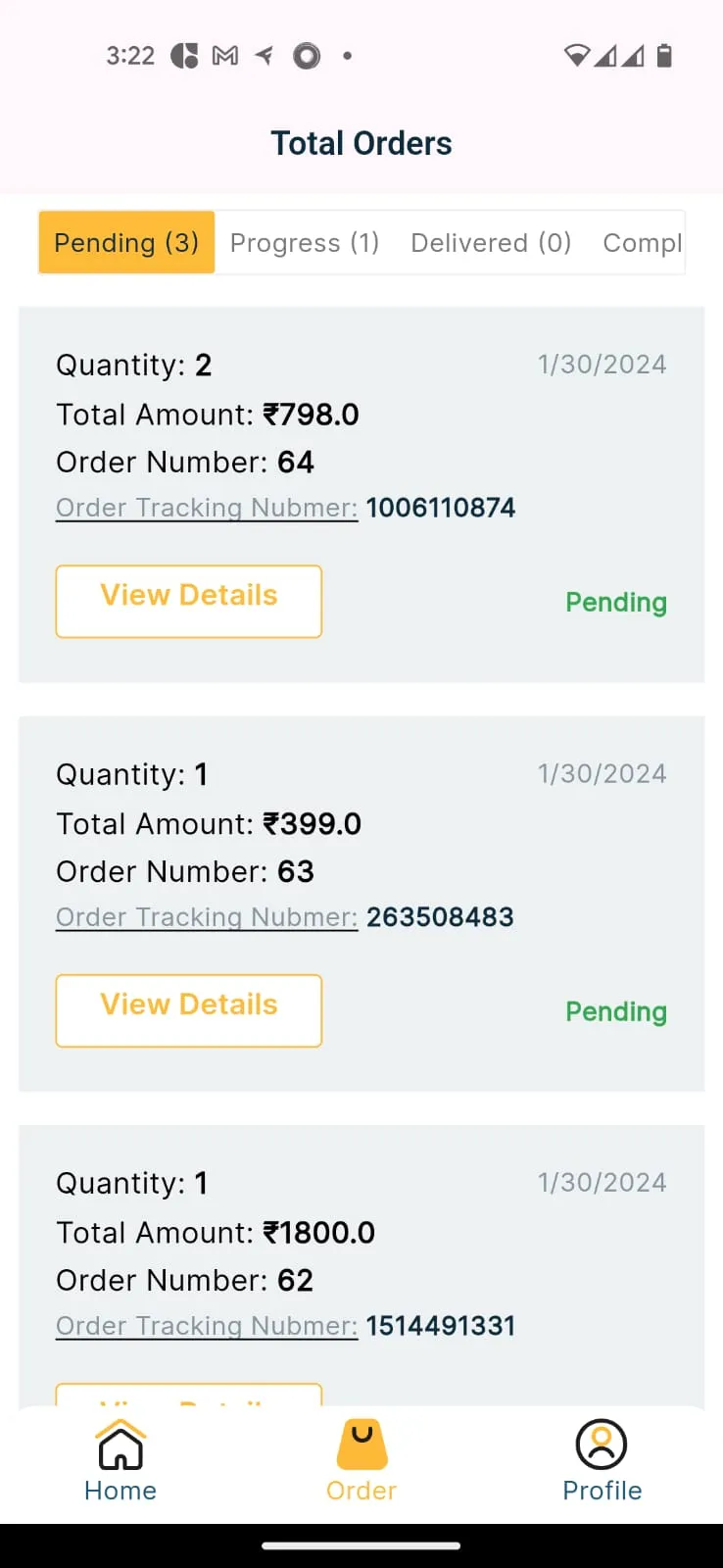This screenshot has width=723, height=1568.
Task: Open the partially visible Compl tab
Action: click(x=642, y=242)
